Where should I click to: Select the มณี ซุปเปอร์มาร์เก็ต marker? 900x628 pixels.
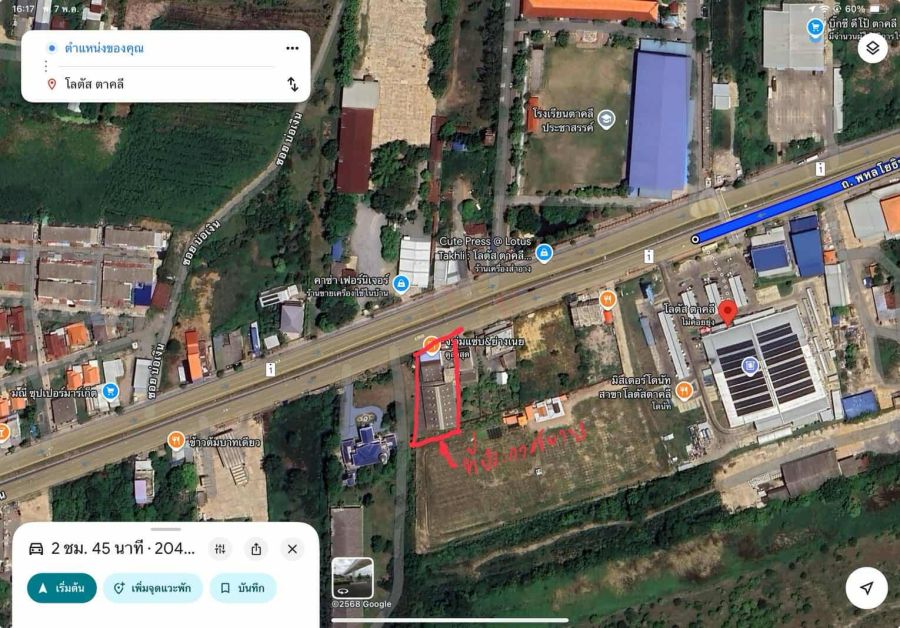pyautogui.click(x=111, y=391)
